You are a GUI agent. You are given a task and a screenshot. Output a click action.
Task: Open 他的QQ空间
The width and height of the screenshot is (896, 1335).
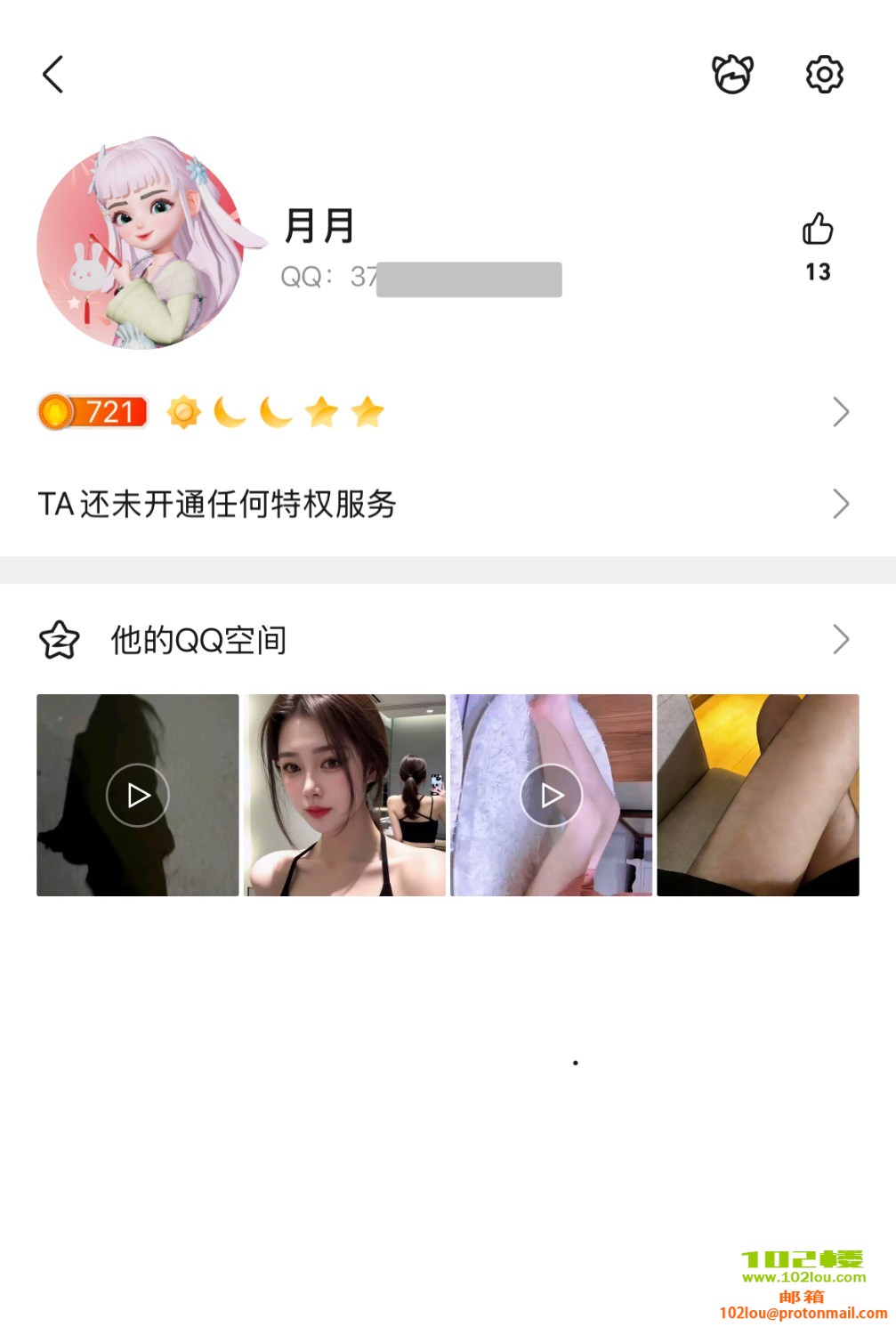point(445,639)
